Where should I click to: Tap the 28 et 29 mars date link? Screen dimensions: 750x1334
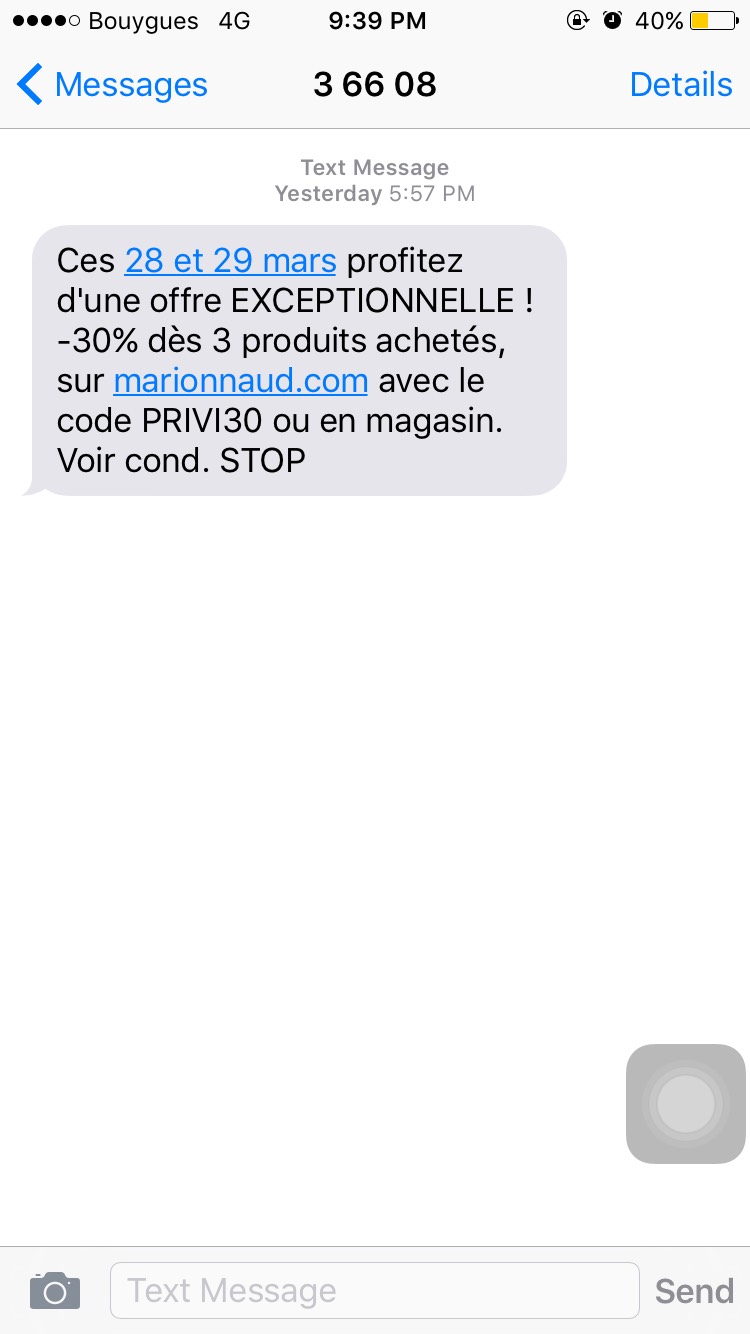click(x=230, y=261)
